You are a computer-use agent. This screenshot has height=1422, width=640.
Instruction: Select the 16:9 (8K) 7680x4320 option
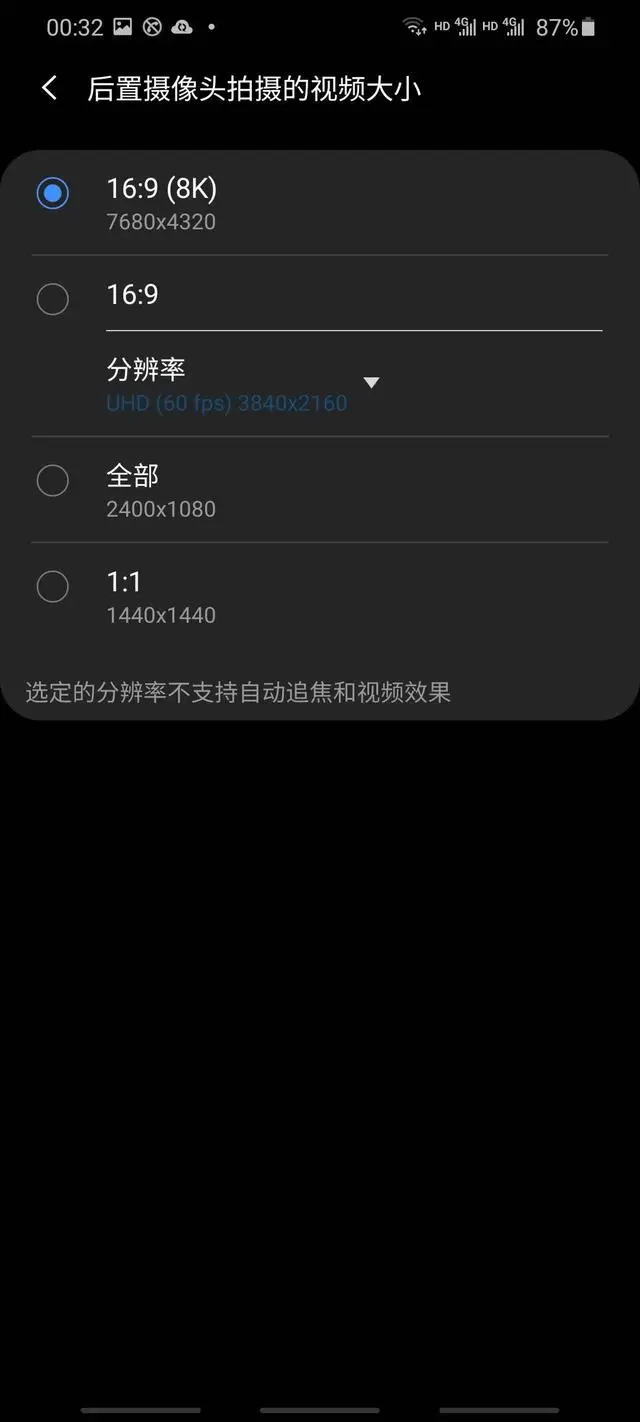coord(320,203)
